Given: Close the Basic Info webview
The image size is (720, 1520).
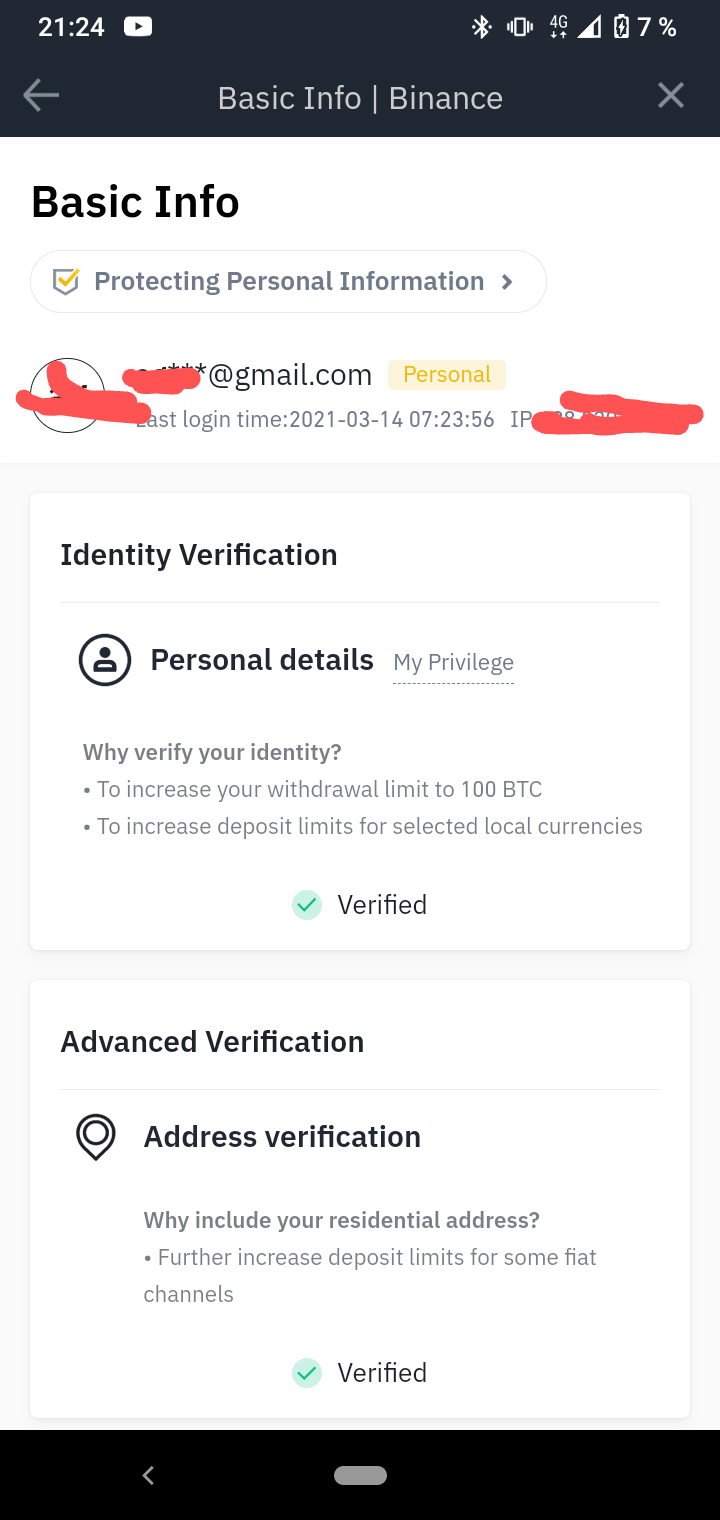Looking at the screenshot, I should [x=670, y=96].
